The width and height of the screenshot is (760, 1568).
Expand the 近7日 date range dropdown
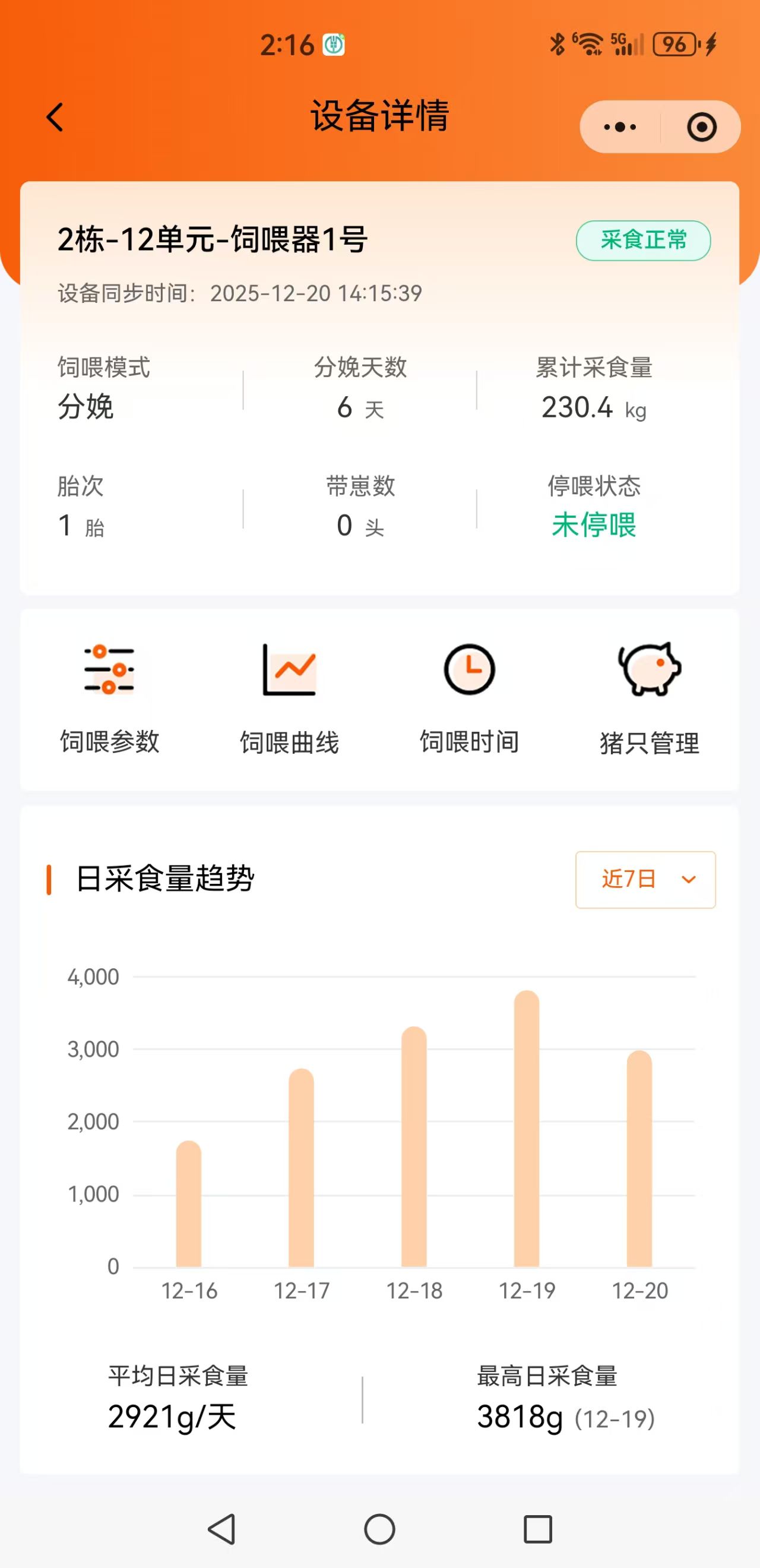[x=645, y=880]
